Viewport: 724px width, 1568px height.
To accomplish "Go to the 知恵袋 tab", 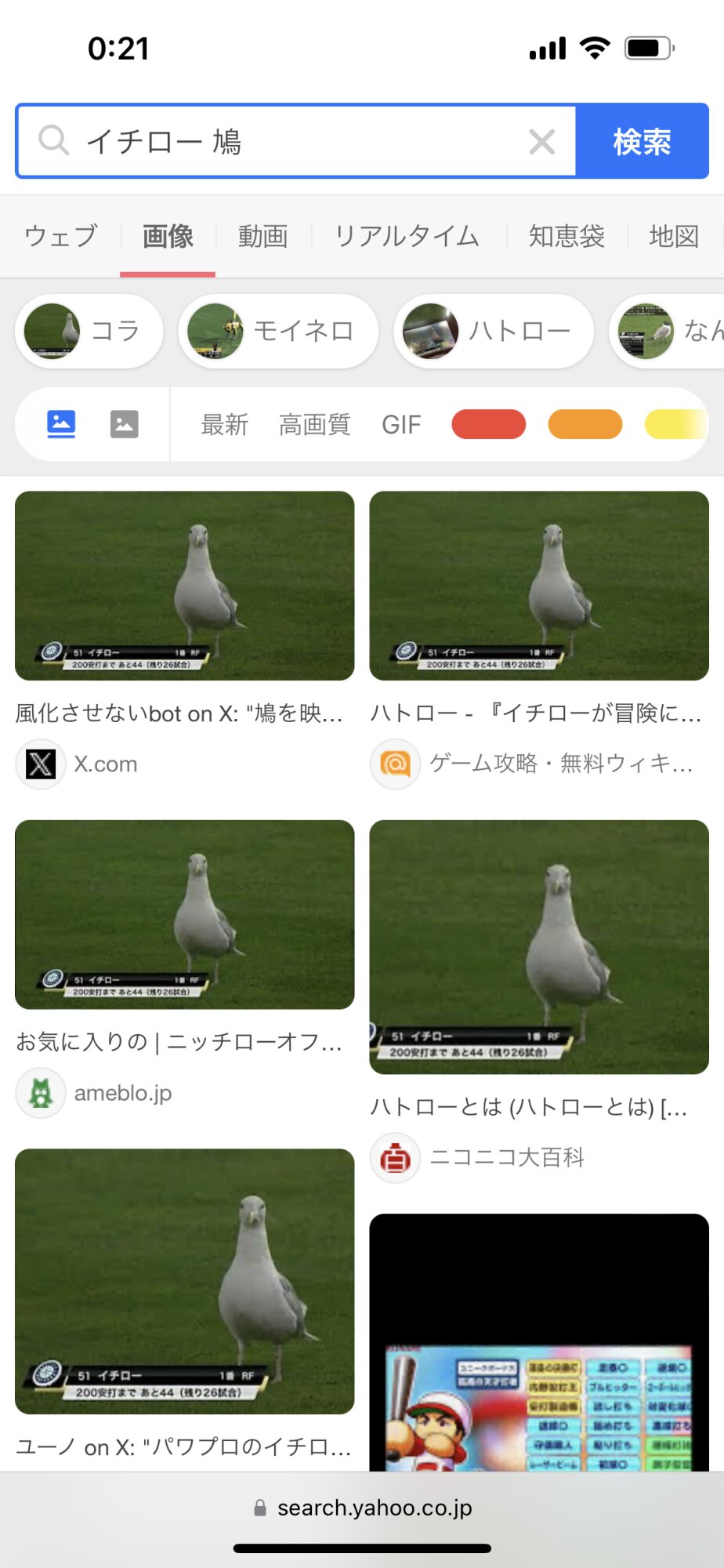I will coord(567,236).
